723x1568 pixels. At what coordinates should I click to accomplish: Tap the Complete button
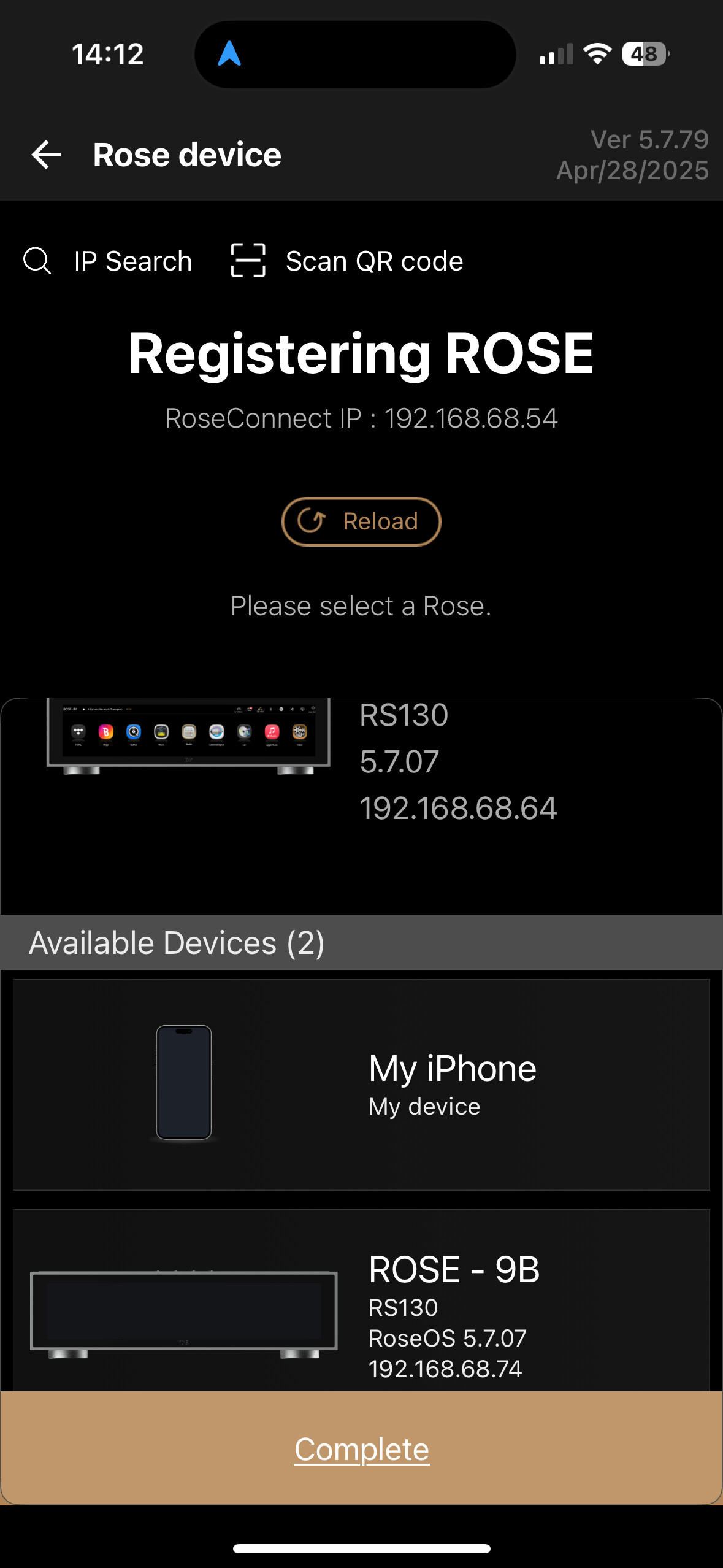point(361,1448)
